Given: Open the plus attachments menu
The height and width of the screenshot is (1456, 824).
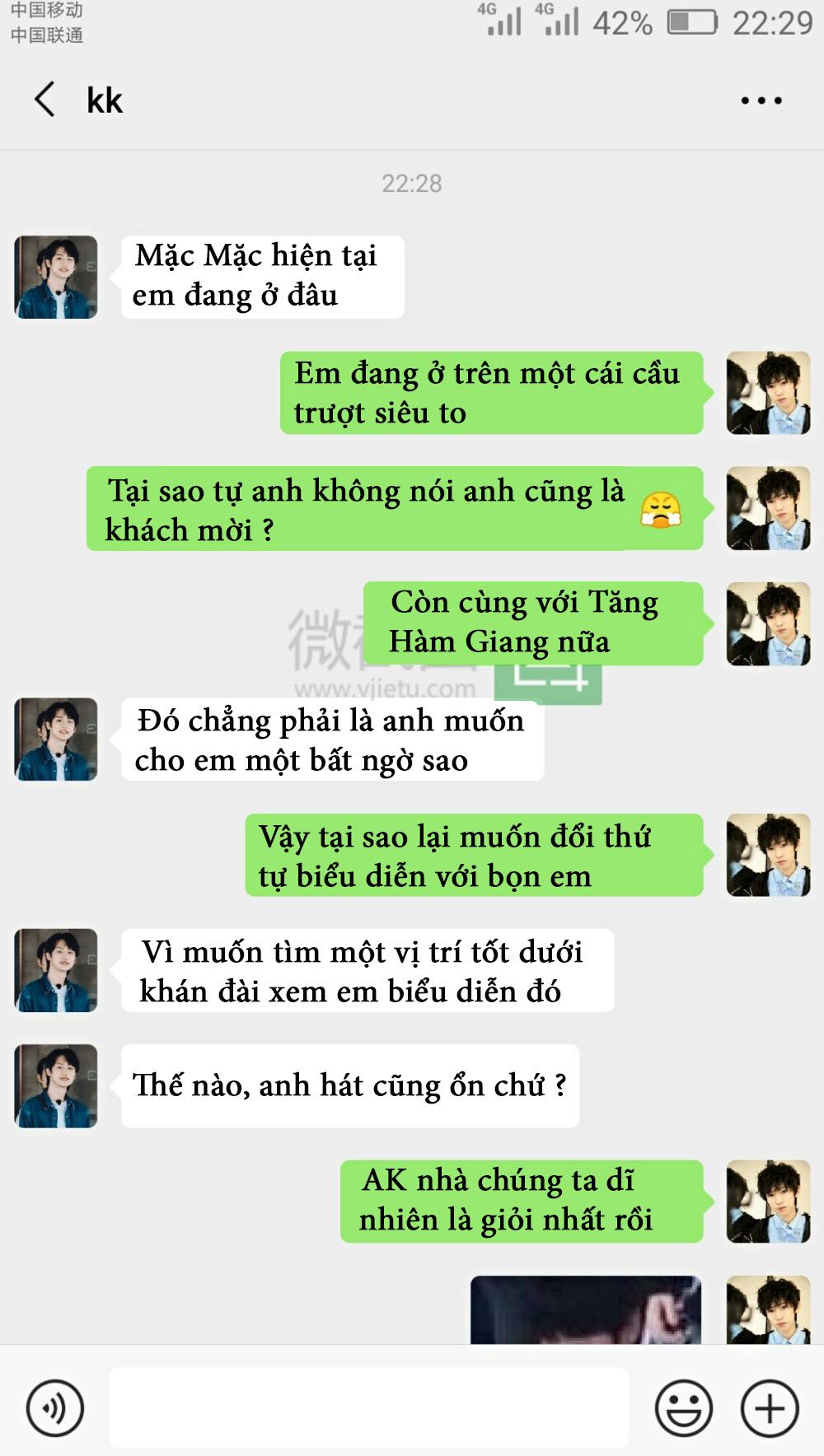Looking at the screenshot, I should coord(770,1408).
